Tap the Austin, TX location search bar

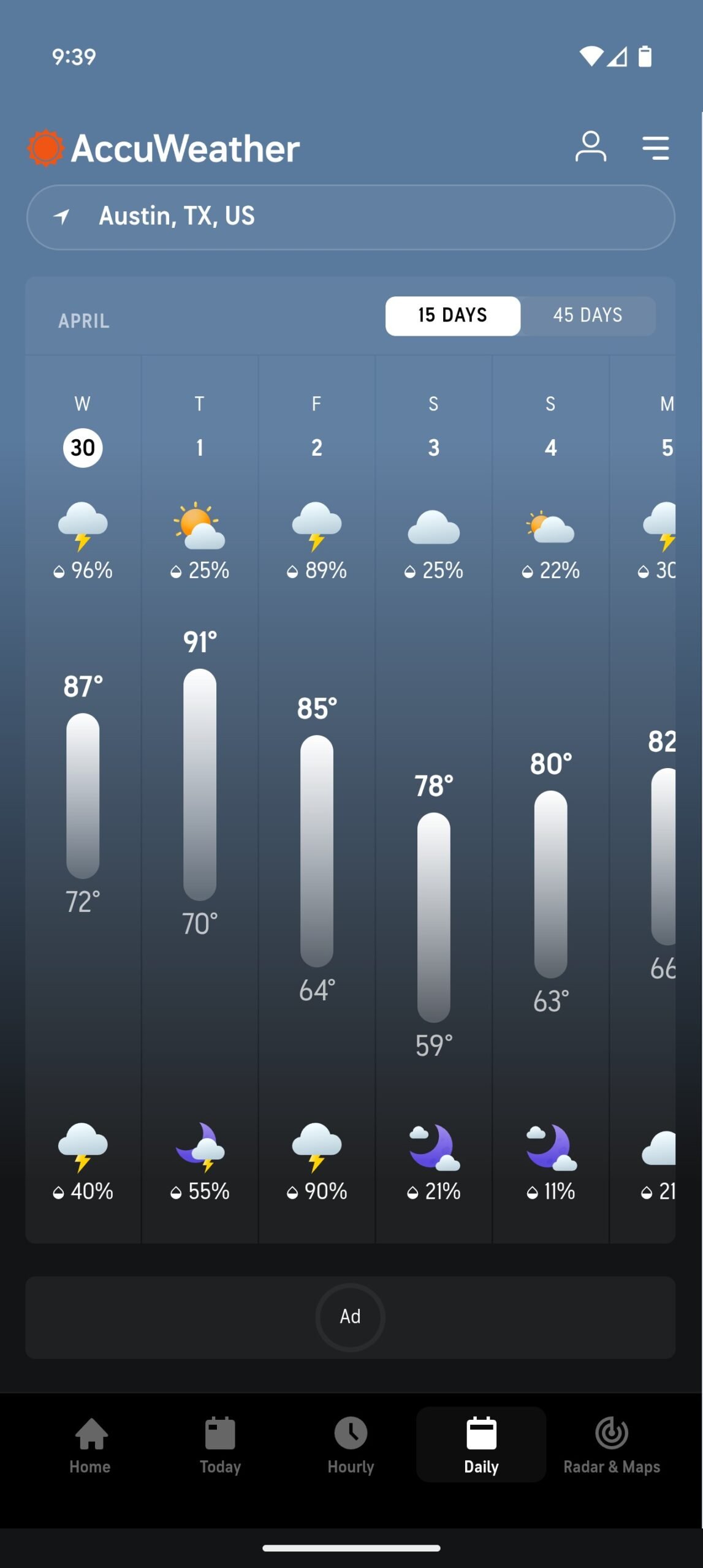click(x=351, y=217)
